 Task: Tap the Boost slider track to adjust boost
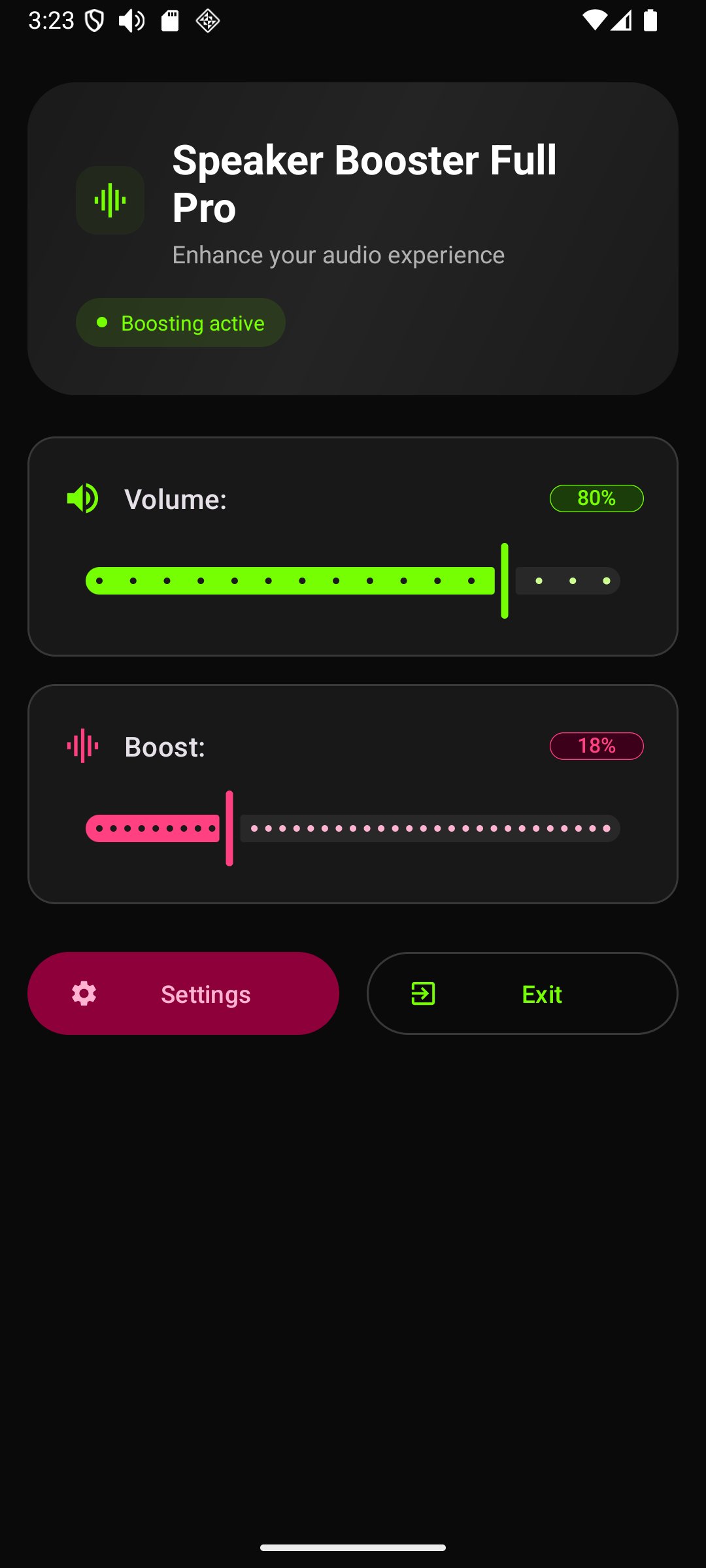353,828
